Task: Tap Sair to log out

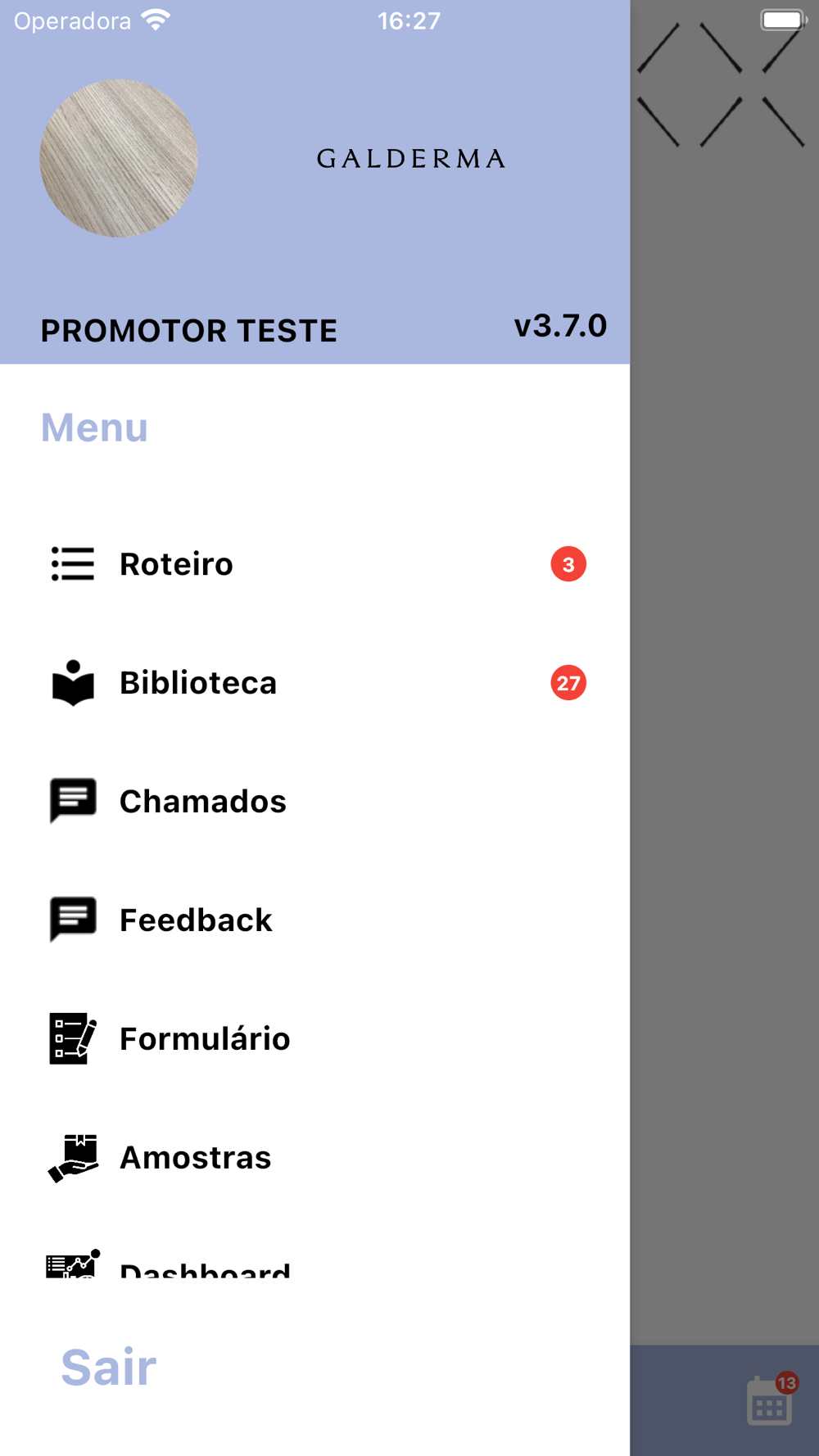Action: [109, 1367]
